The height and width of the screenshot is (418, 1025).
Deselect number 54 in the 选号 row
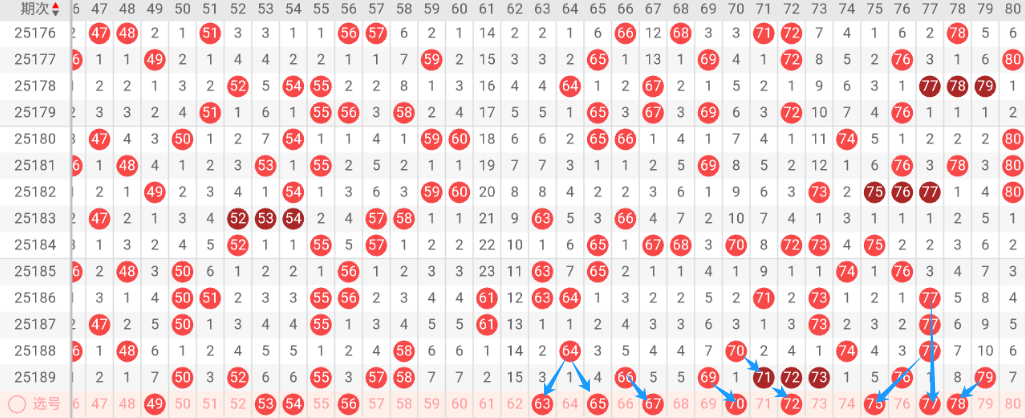pyautogui.click(x=293, y=404)
